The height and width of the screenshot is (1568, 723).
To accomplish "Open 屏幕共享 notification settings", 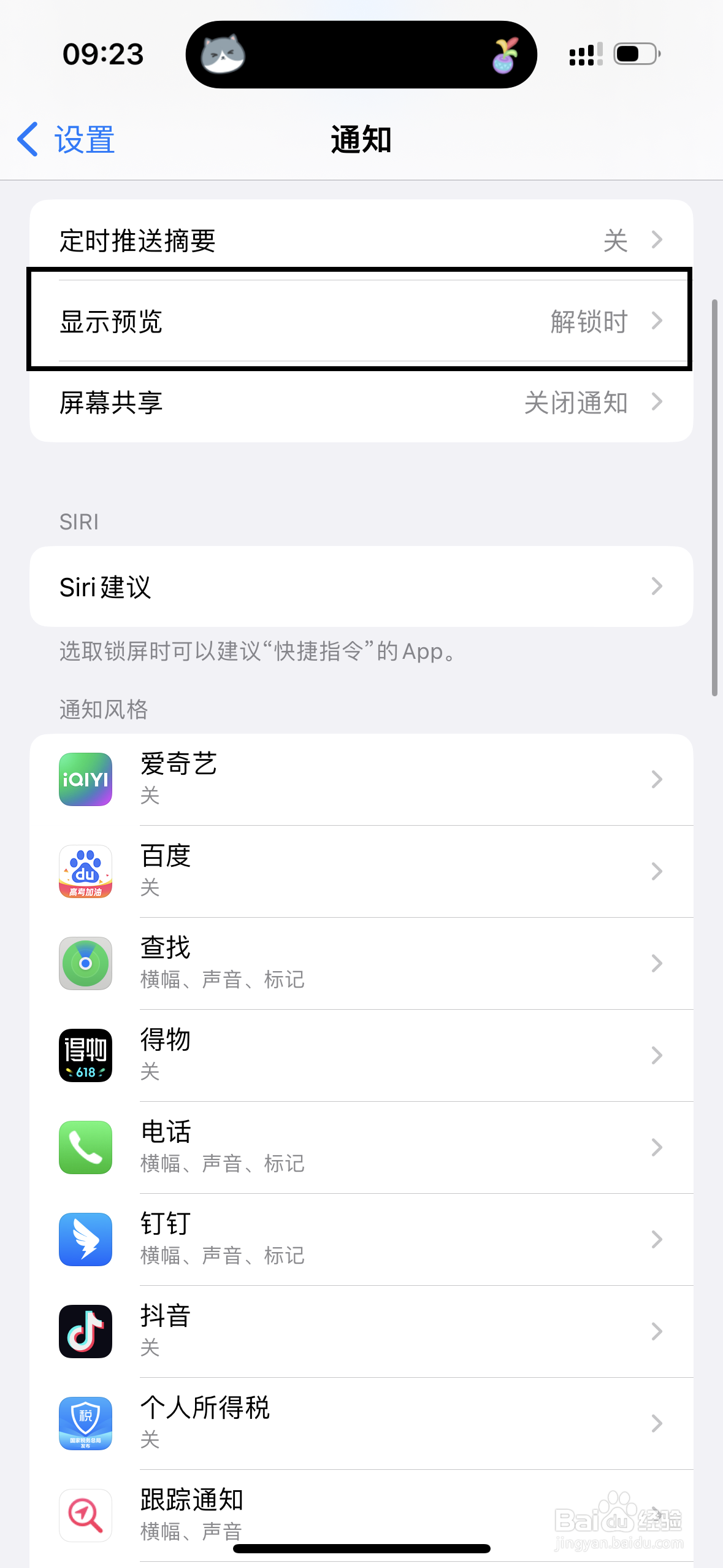I will pyautogui.click(x=361, y=402).
